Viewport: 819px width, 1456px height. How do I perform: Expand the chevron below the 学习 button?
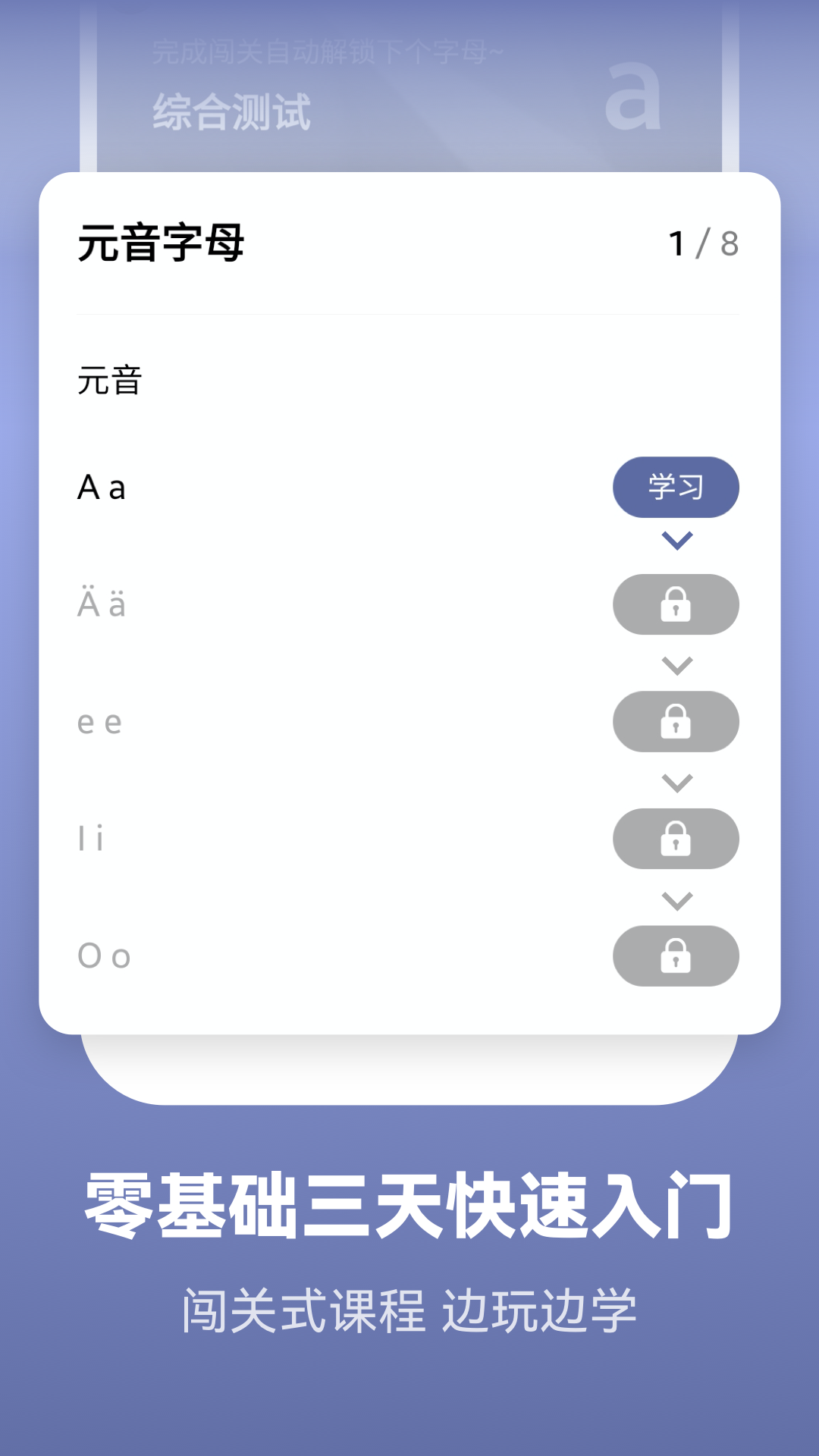pyautogui.click(x=676, y=541)
